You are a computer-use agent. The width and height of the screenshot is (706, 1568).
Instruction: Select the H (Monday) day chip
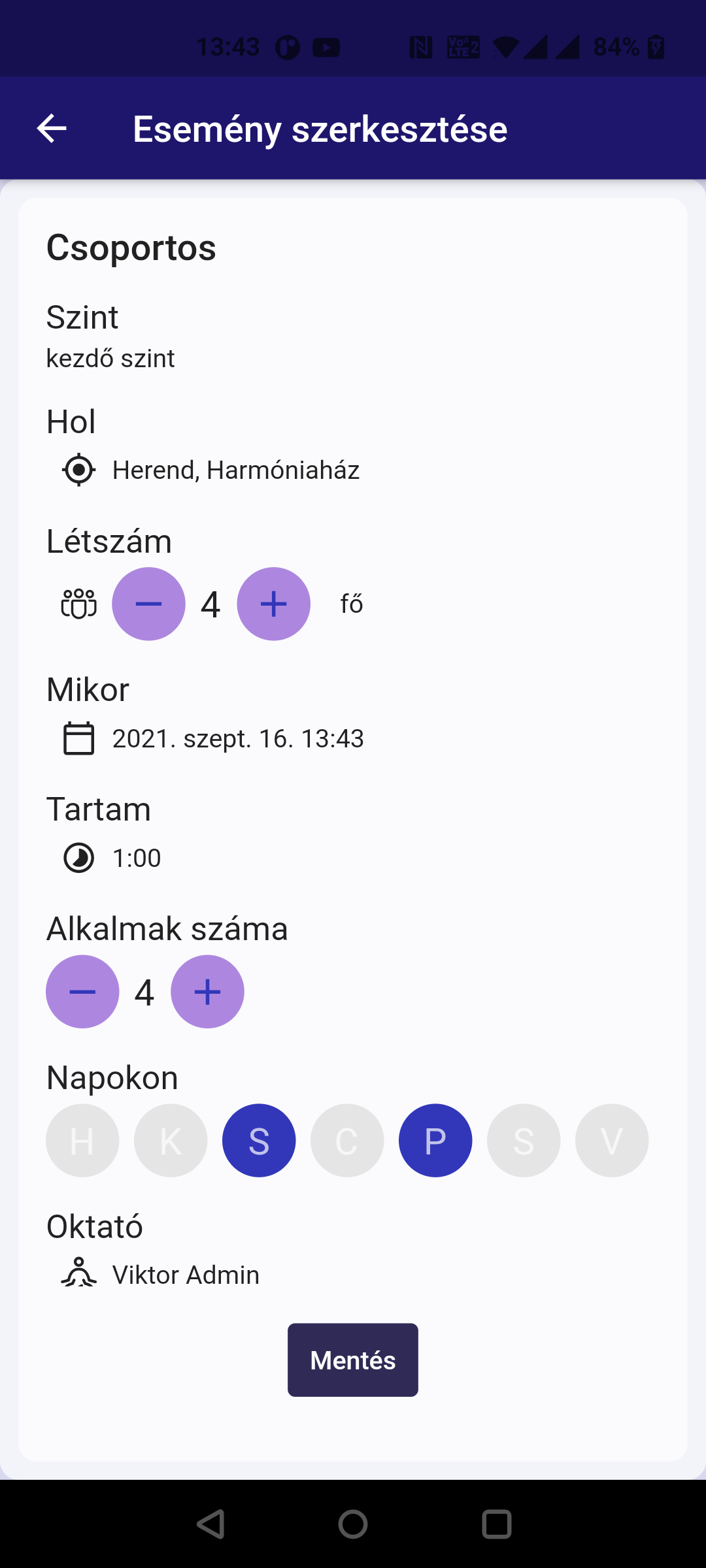[x=82, y=1141]
